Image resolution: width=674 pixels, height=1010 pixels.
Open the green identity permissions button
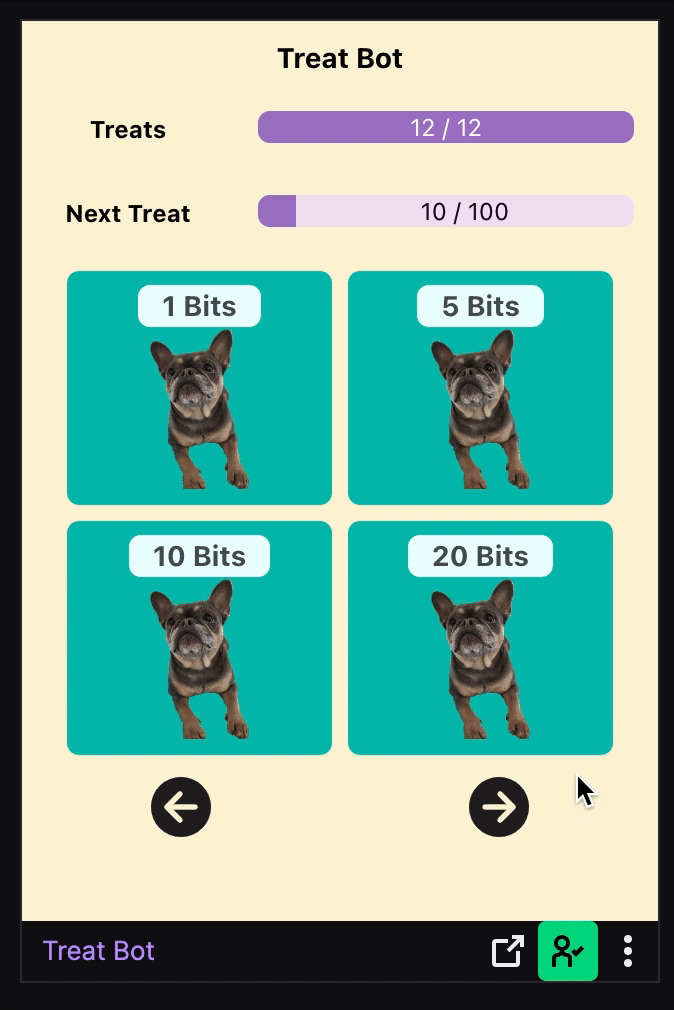(x=568, y=951)
